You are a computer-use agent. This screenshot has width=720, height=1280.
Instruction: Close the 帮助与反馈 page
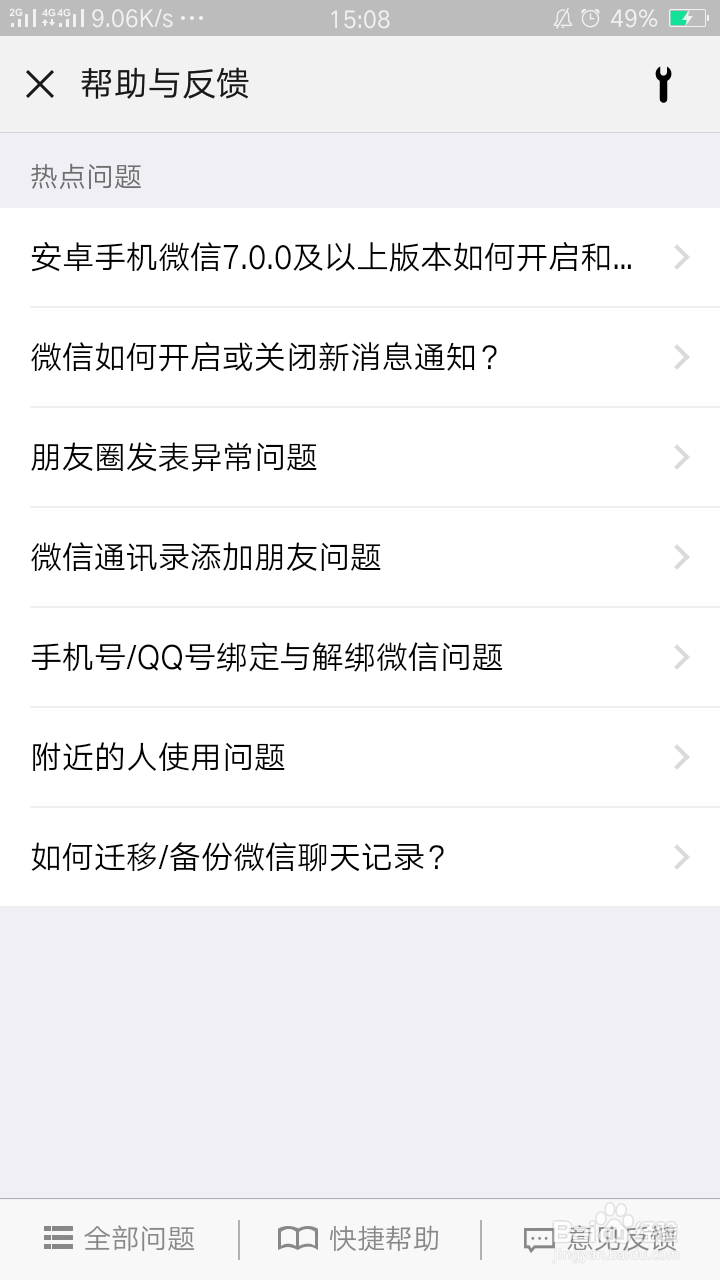pos(40,84)
